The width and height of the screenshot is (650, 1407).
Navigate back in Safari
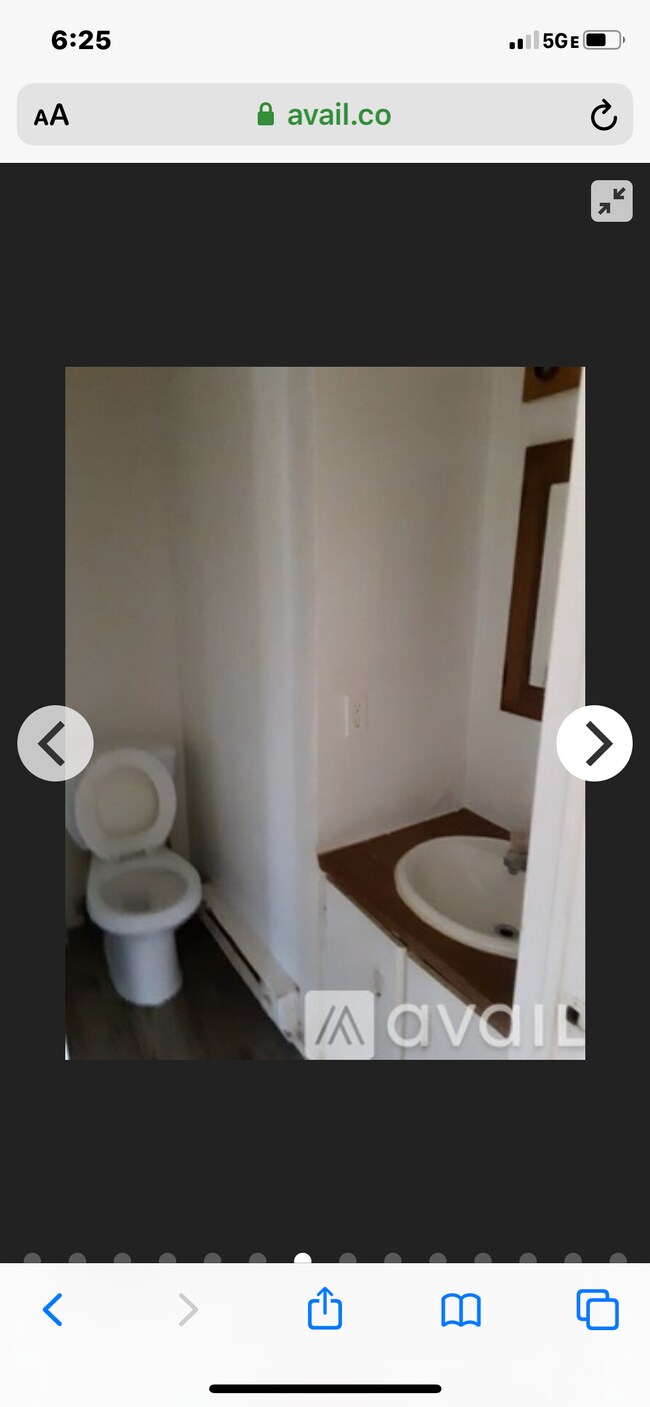(53, 1309)
